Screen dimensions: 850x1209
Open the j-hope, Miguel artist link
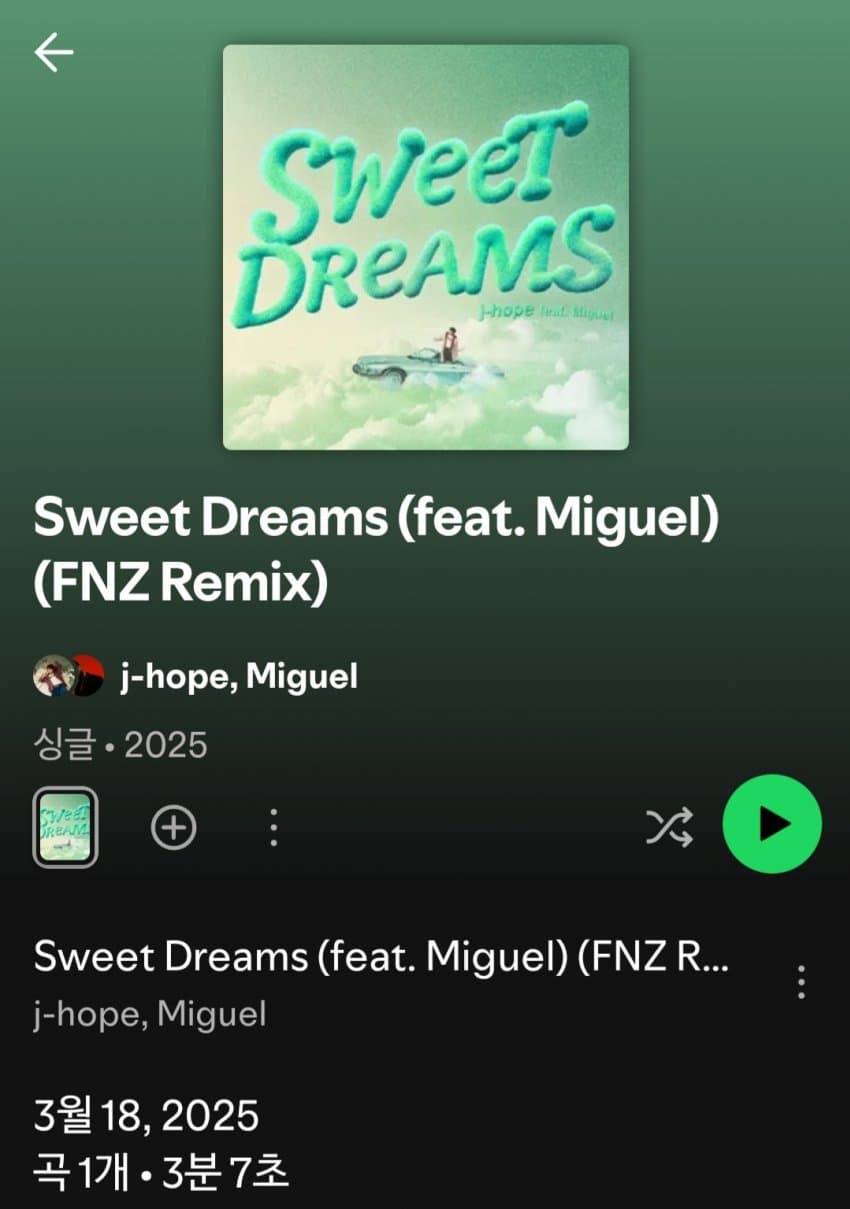point(237,677)
